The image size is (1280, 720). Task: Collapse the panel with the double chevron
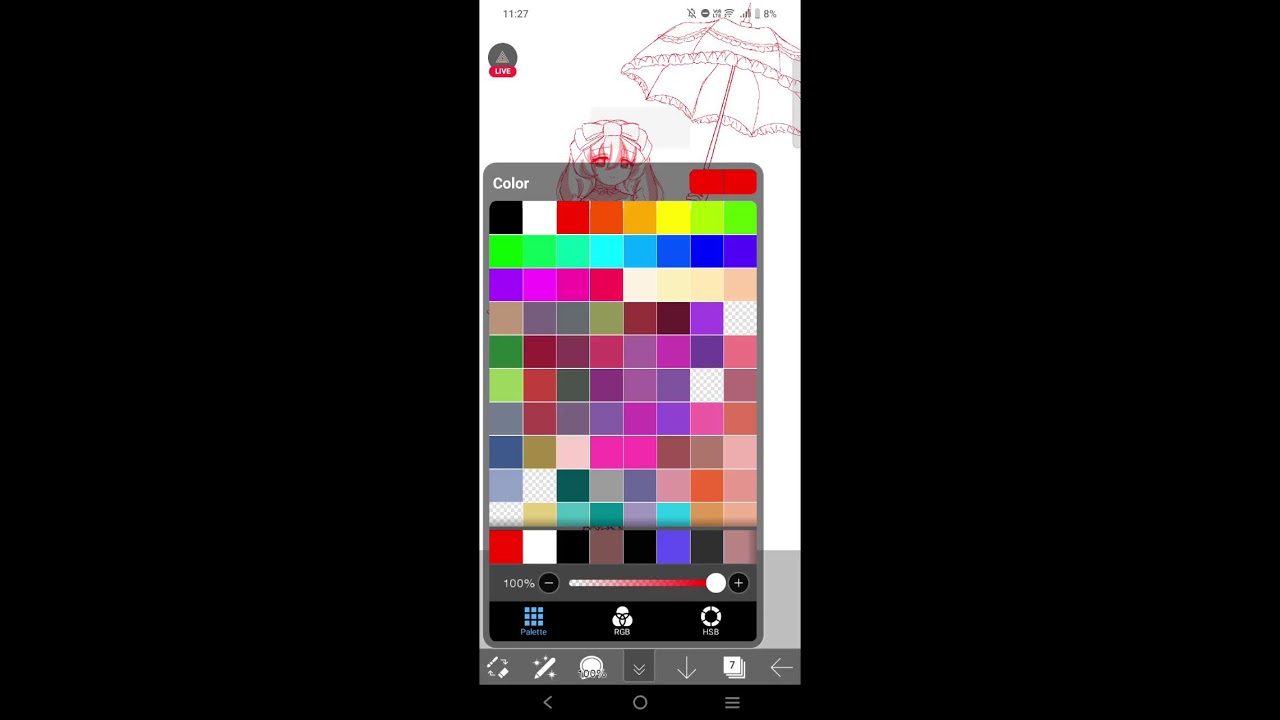(x=639, y=668)
